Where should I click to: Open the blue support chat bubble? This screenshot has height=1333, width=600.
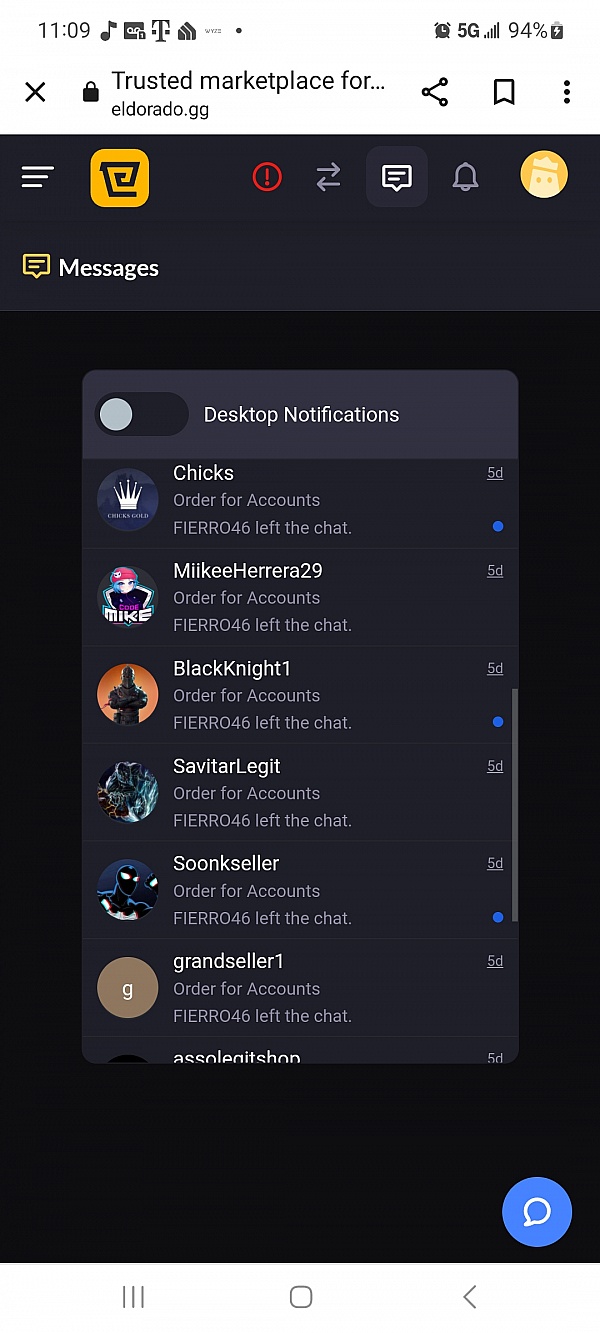click(x=537, y=1212)
